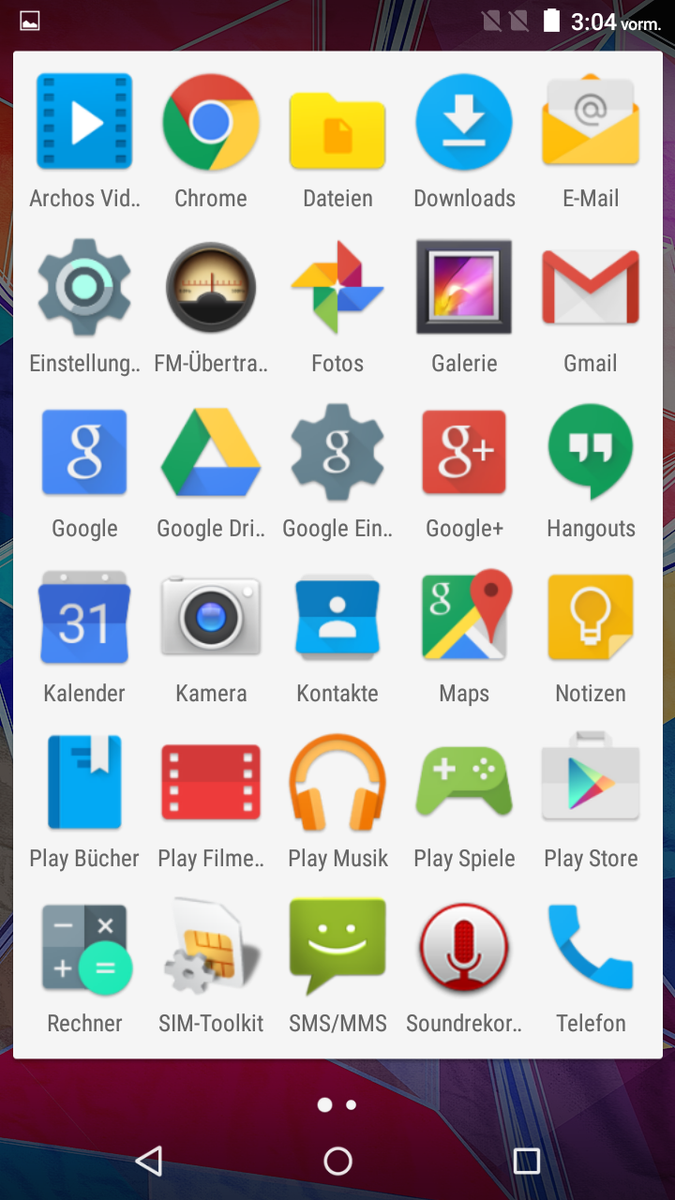Open the Galerie app
675x1200 pixels.
(x=464, y=288)
